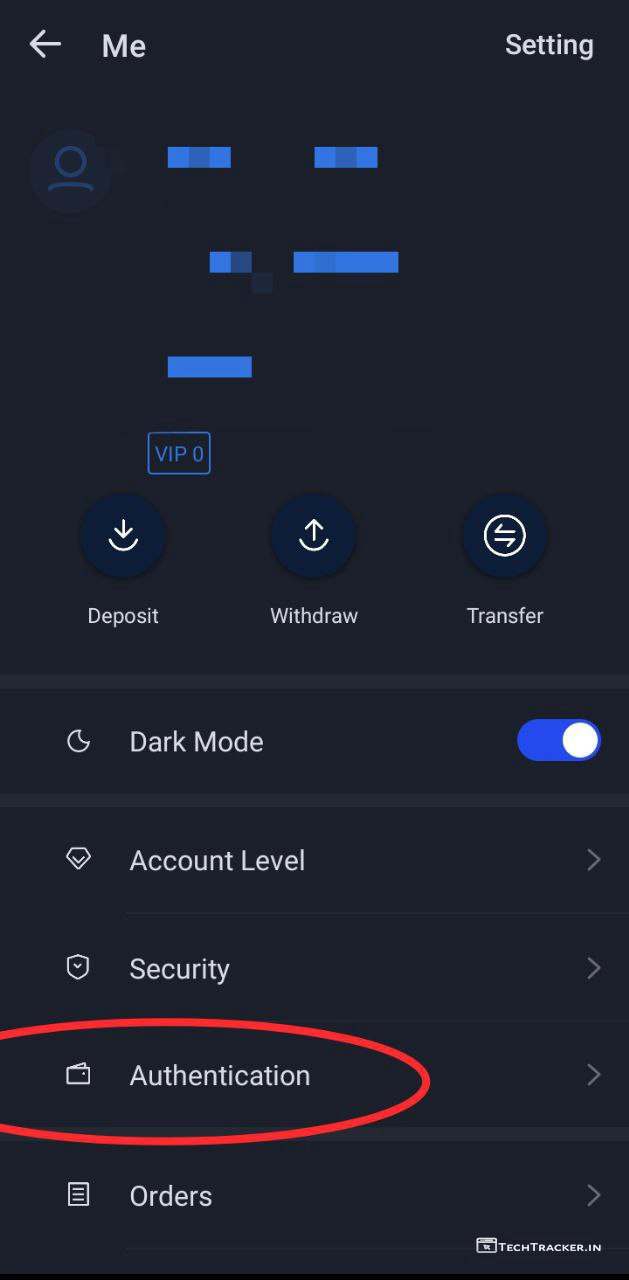Select the Withdraw button
The height and width of the screenshot is (1280, 629).
[314, 537]
